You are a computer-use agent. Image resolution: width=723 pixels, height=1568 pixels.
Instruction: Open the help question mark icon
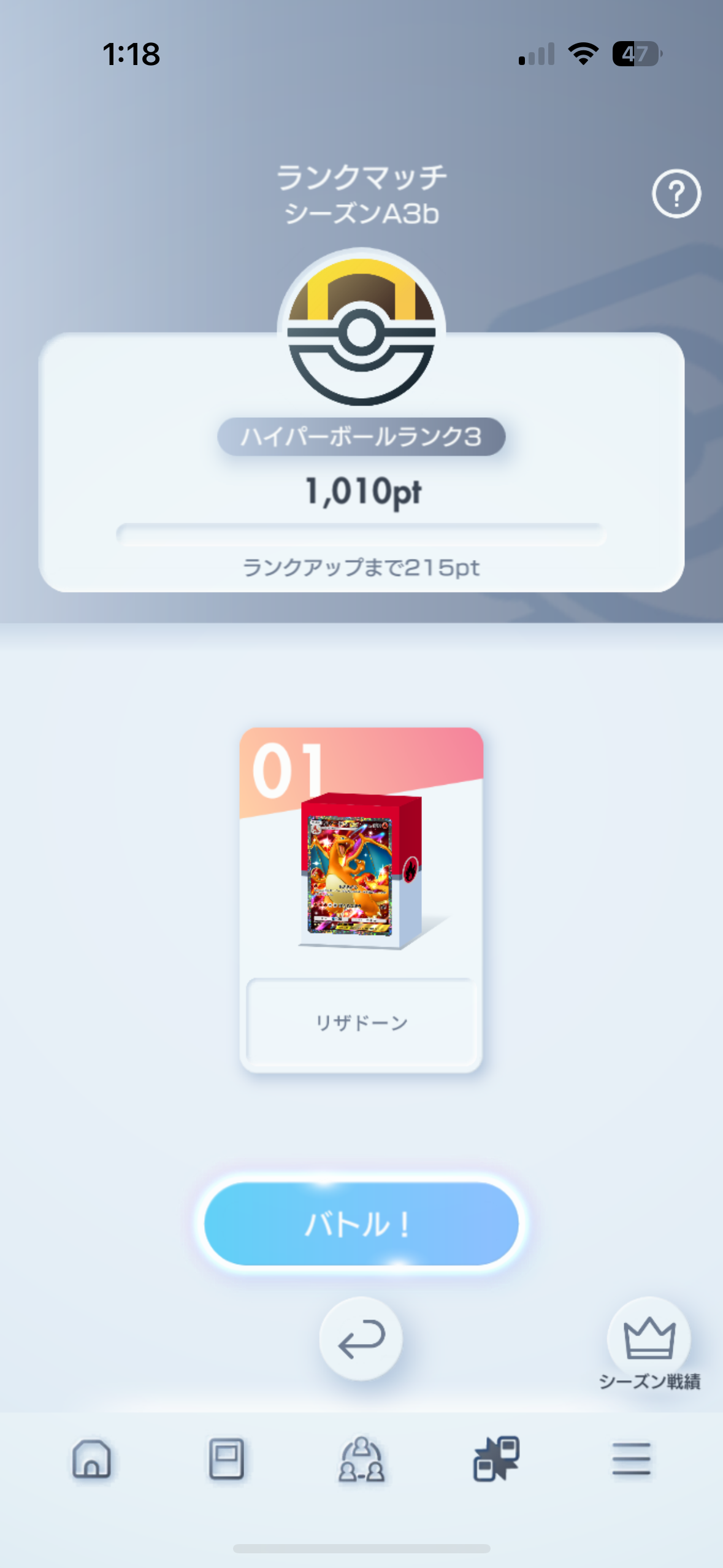pyautogui.click(x=676, y=194)
